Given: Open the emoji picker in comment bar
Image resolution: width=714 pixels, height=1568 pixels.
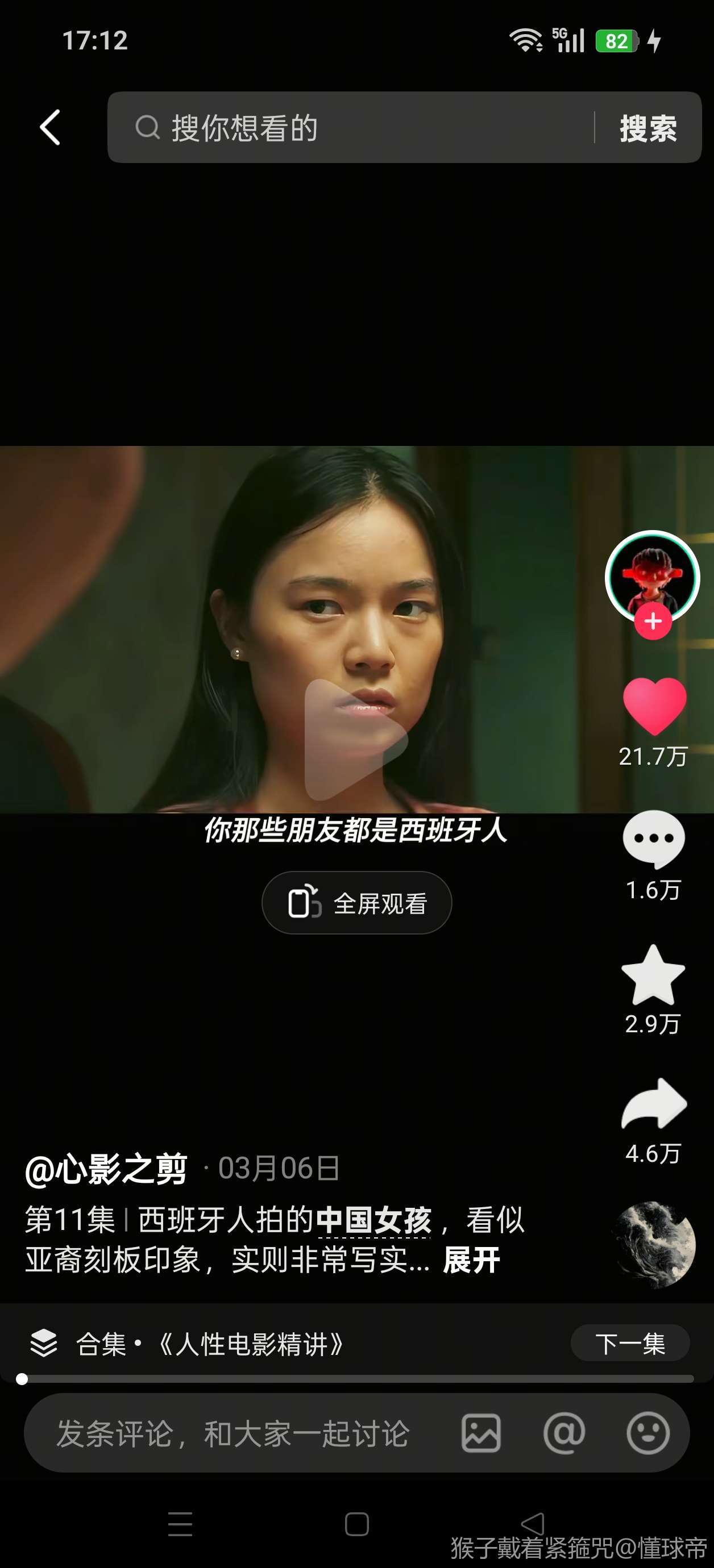Looking at the screenshot, I should point(647,1433).
